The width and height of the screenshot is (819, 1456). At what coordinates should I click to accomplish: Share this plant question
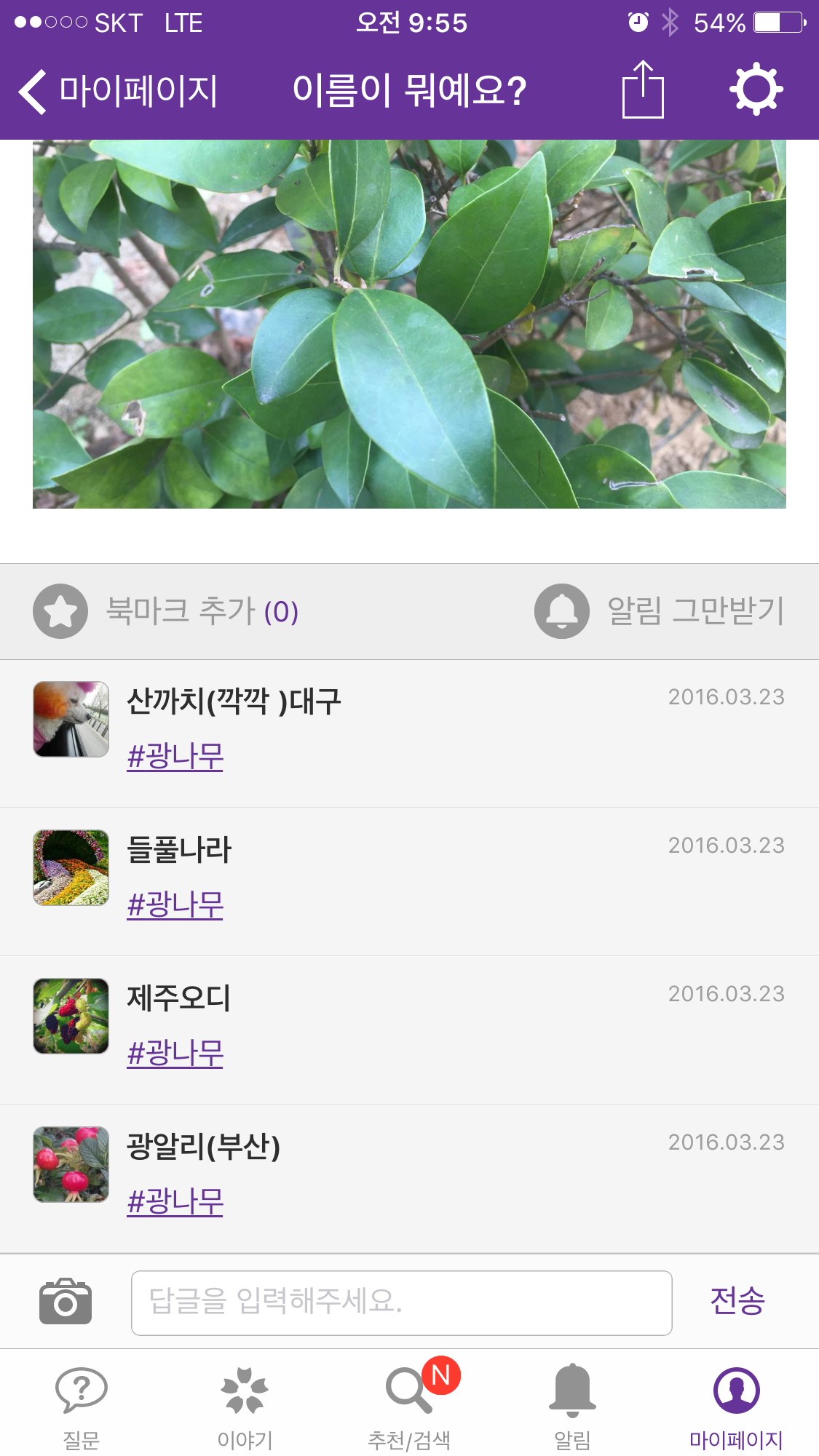tap(643, 90)
